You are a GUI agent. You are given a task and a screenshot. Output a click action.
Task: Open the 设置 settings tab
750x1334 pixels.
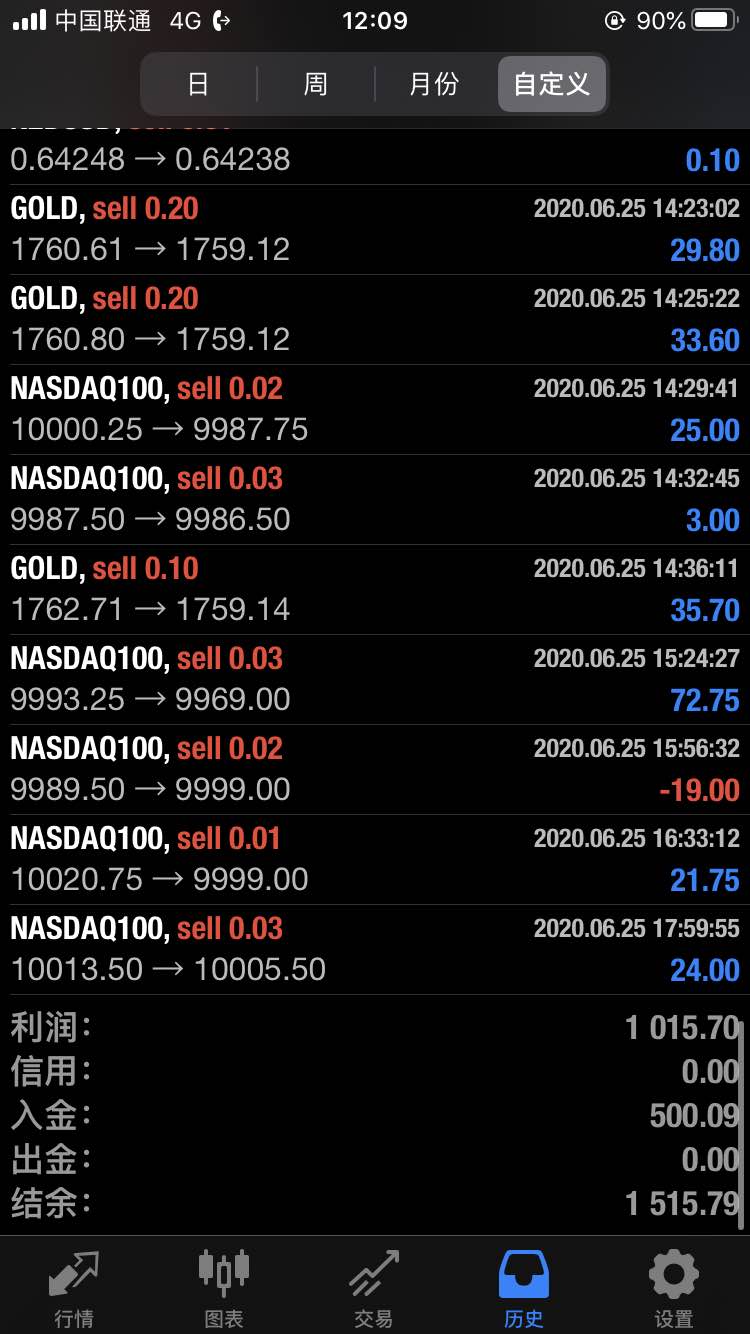[674, 1286]
